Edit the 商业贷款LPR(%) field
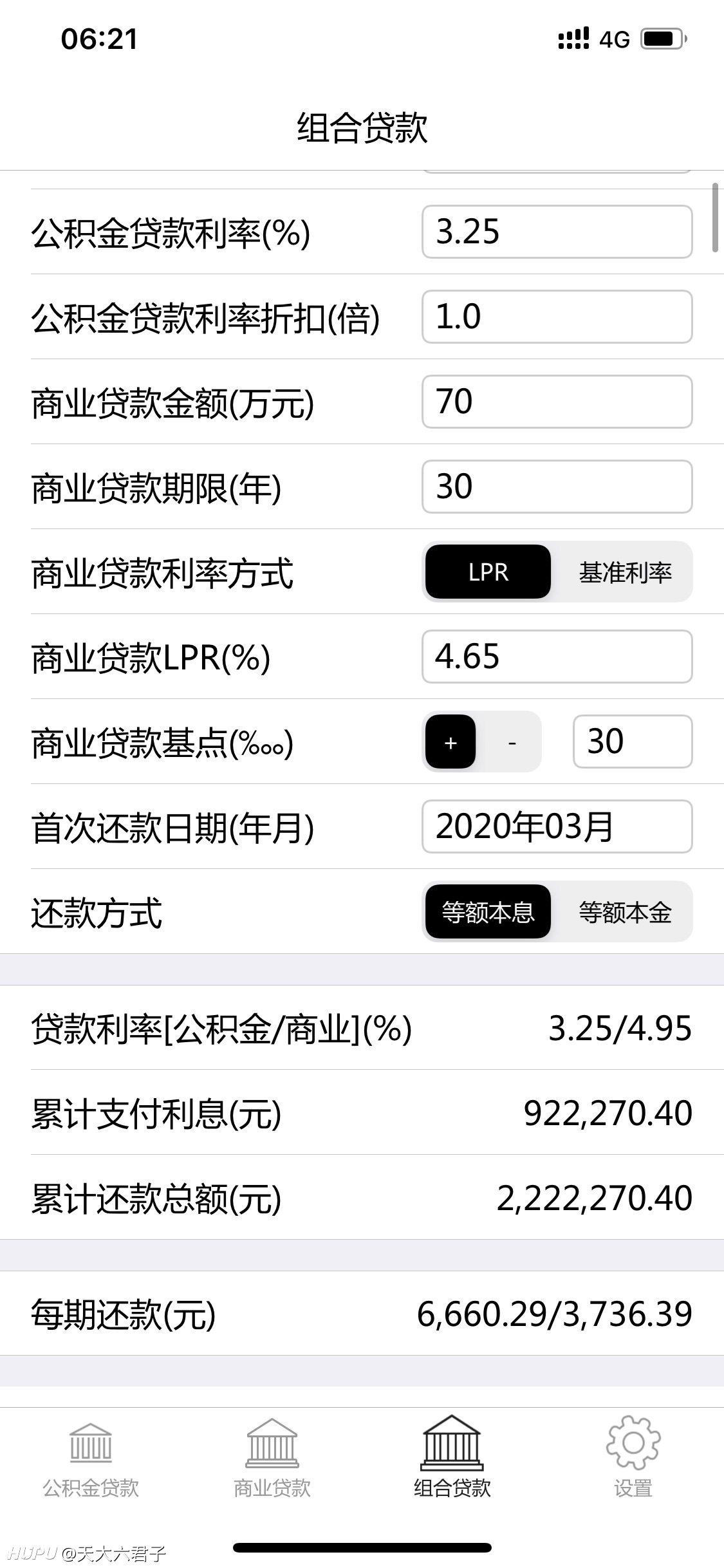Screen dimensions: 724x1568 (x=557, y=657)
